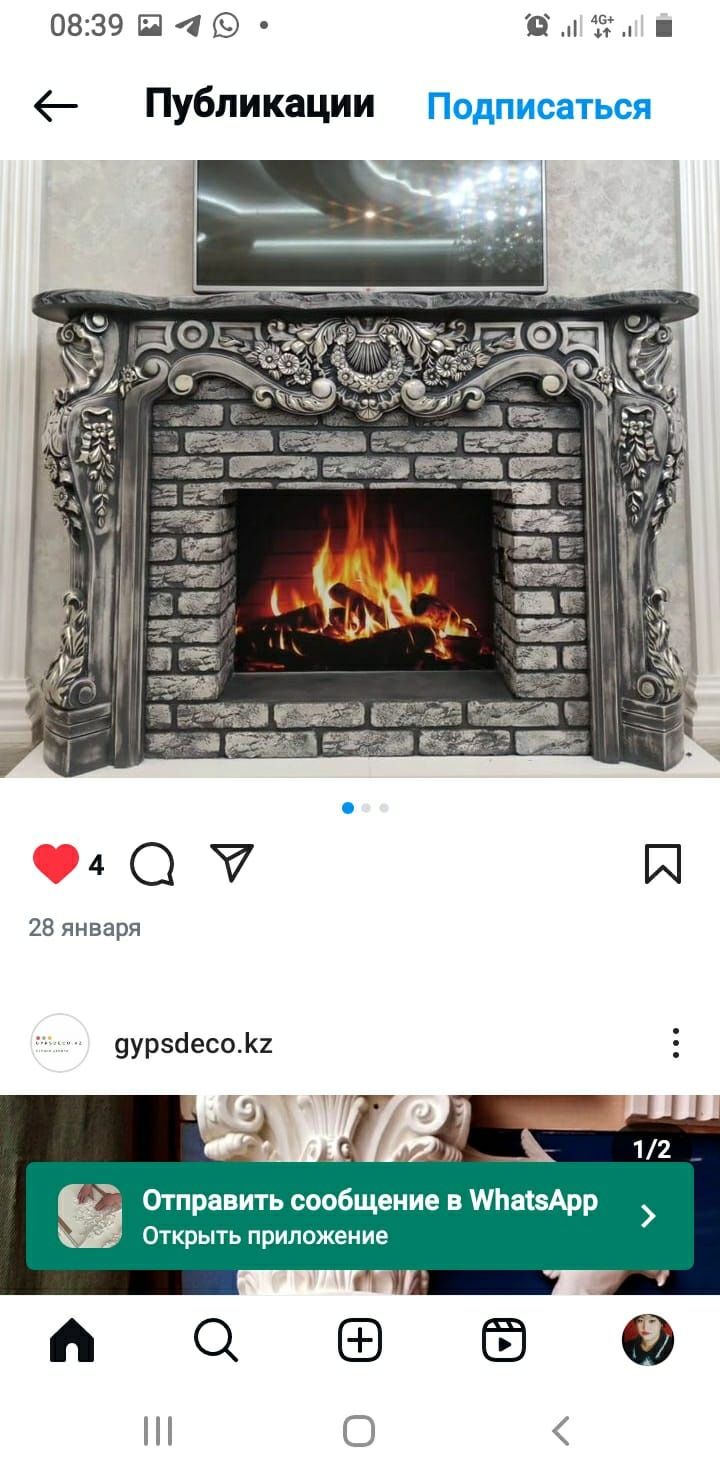Open my profile tab avatar
This screenshot has width=720, height=1480.
[648, 1340]
